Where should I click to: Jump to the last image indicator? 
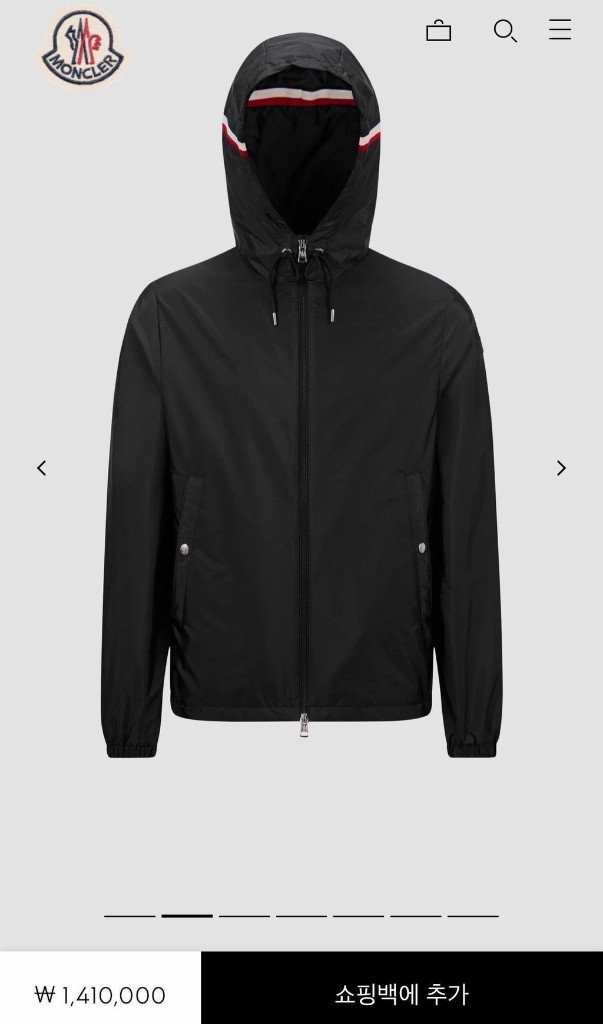473,916
